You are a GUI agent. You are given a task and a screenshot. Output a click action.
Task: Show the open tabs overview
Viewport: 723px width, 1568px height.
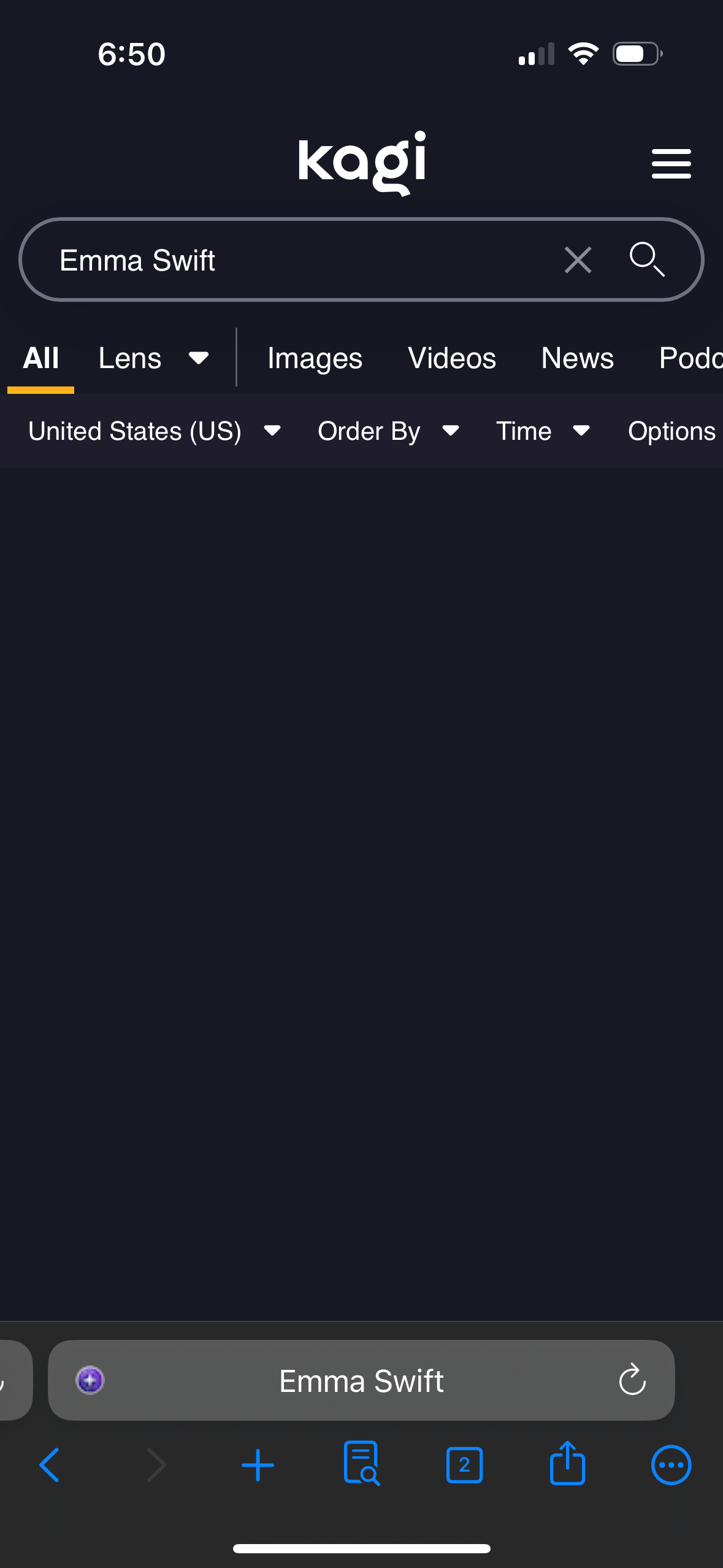(464, 1465)
